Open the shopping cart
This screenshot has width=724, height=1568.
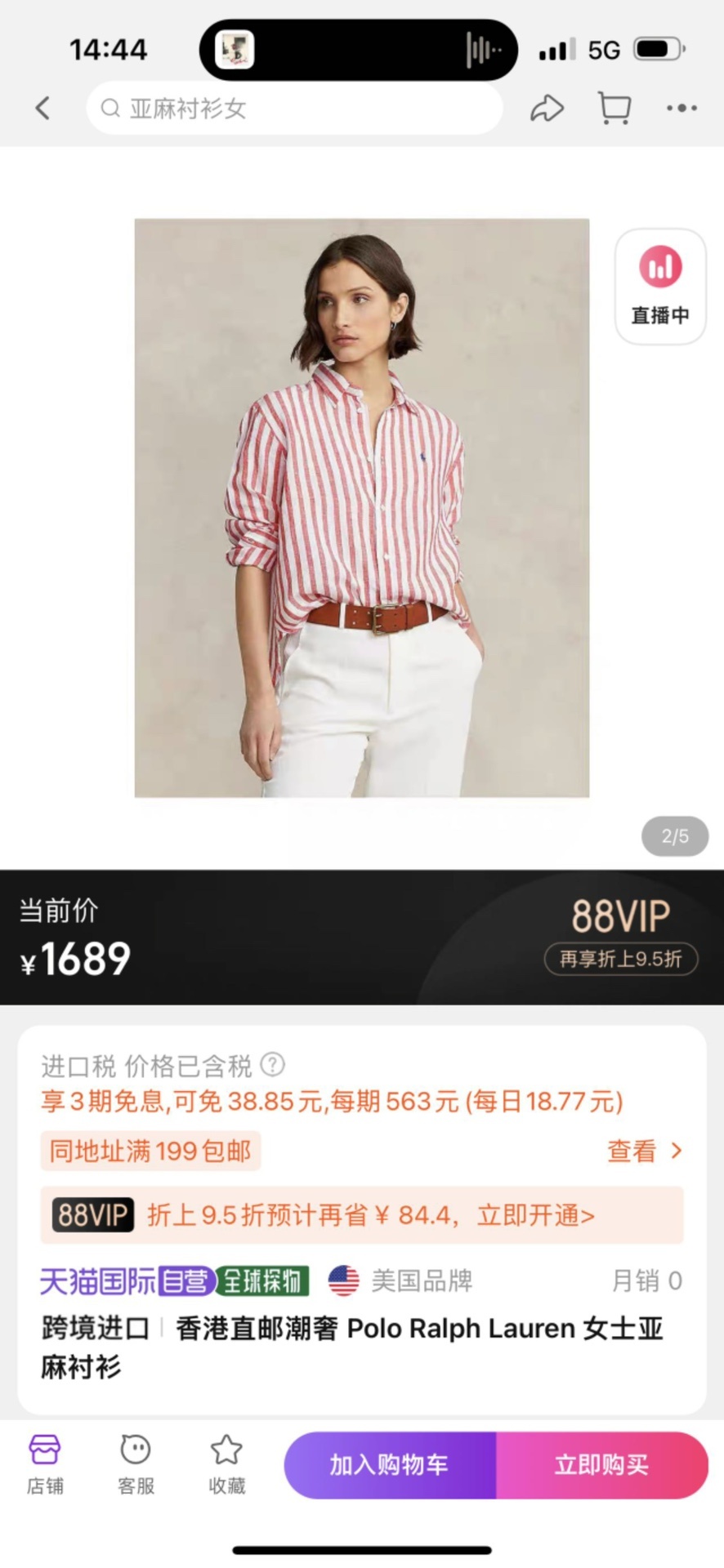pyautogui.click(x=615, y=108)
